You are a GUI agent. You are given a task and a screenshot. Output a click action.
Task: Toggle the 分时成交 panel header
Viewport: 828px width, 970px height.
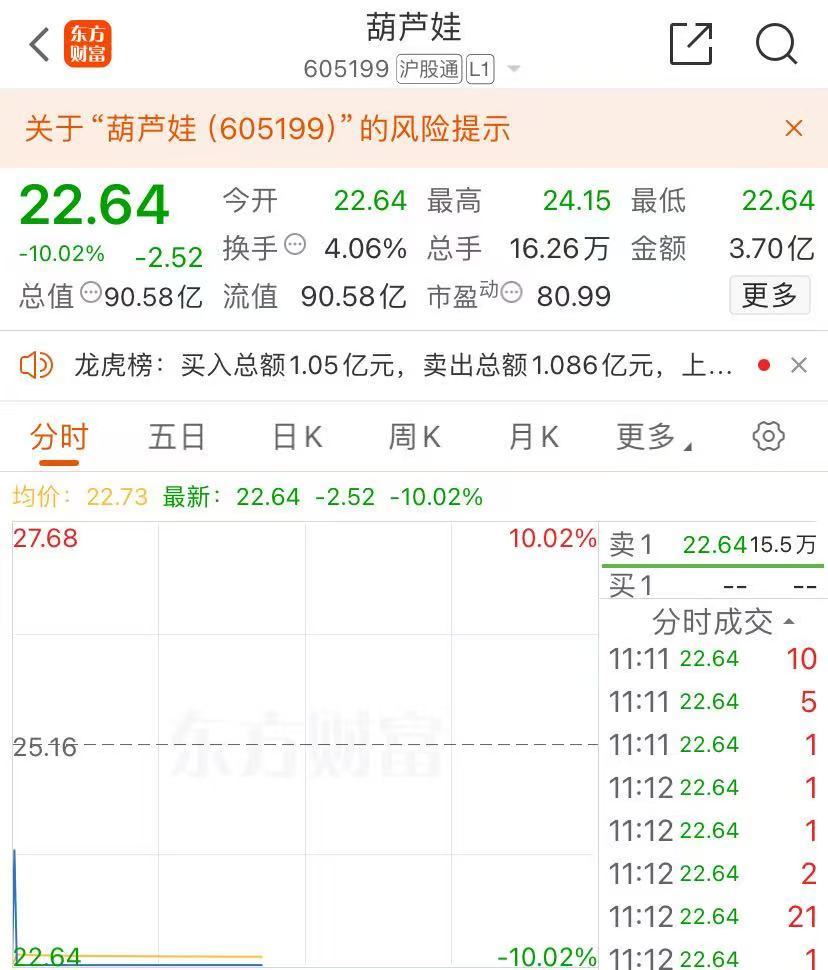tap(722, 621)
